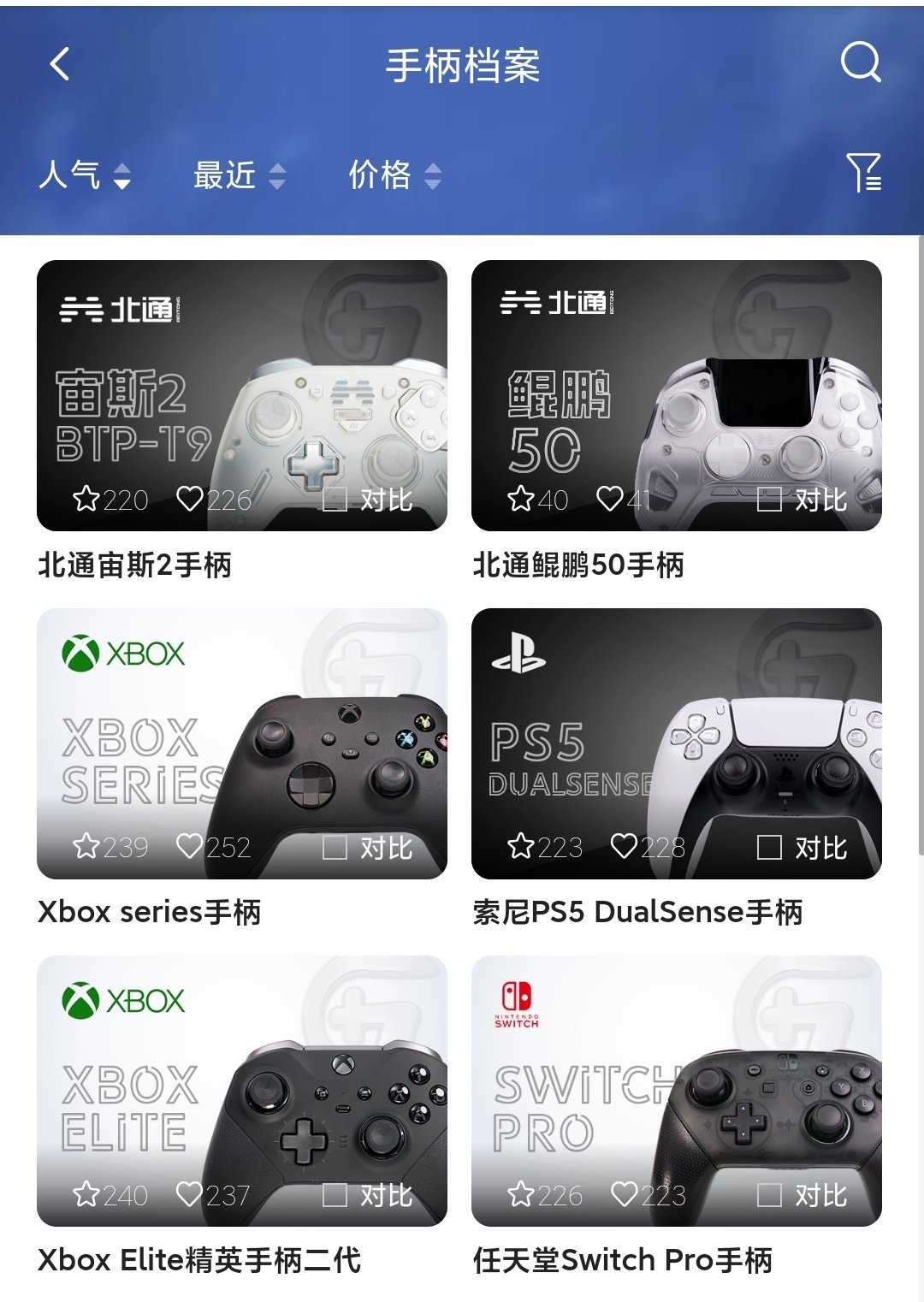Open the Xbox series手柄 card
This screenshot has height=1302, width=924.
(x=241, y=736)
